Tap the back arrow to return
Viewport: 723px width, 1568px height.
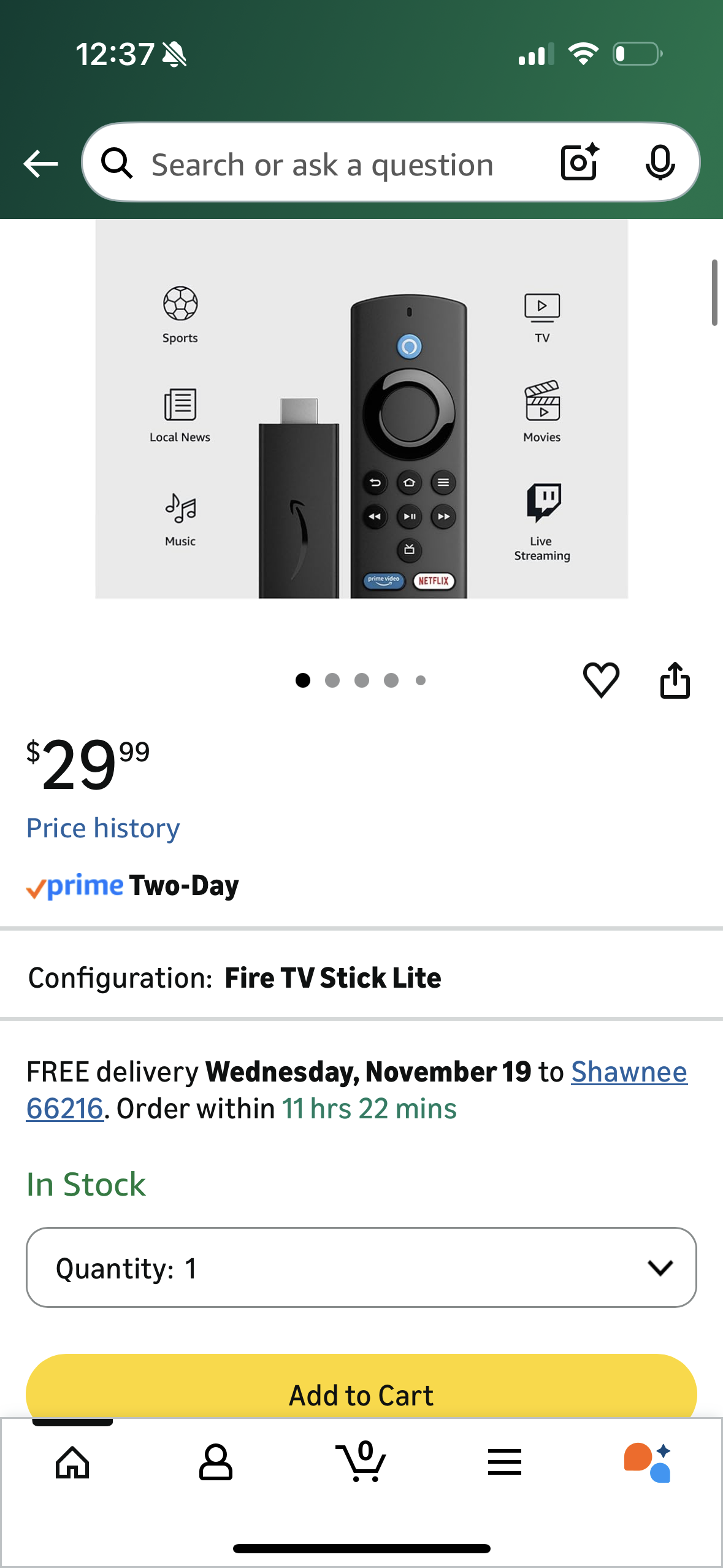coord(40,163)
